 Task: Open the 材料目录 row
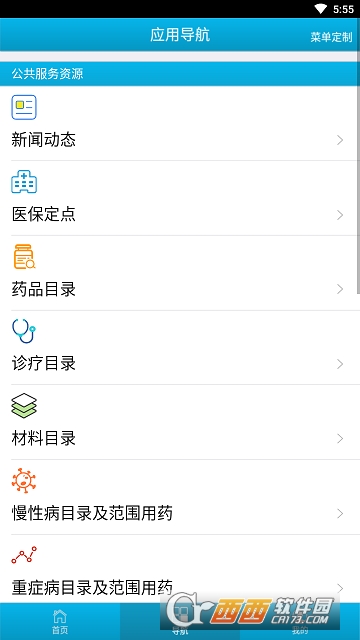180,422
